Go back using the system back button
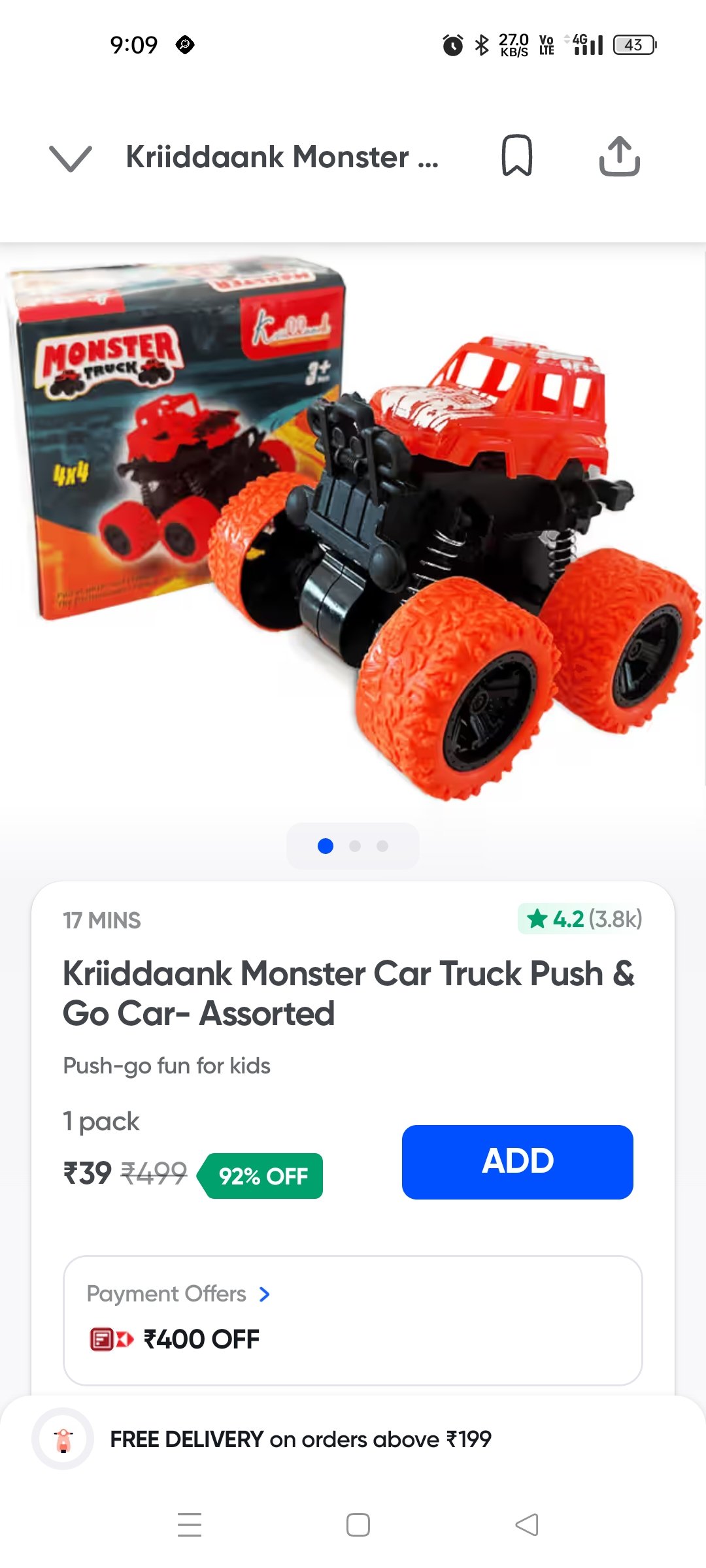Viewport: 706px width, 1568px height. coord(527,1525)
